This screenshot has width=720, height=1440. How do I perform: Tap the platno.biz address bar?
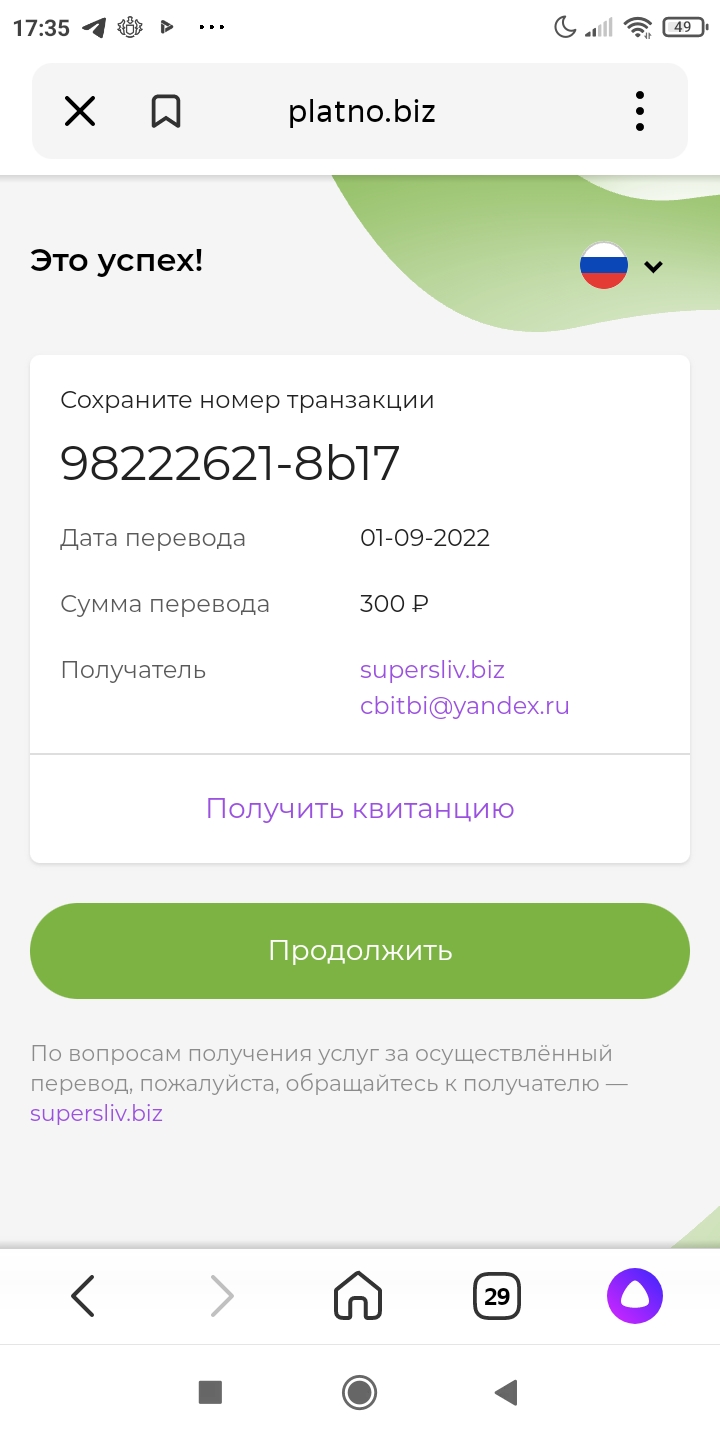click(x=362, y=111)
